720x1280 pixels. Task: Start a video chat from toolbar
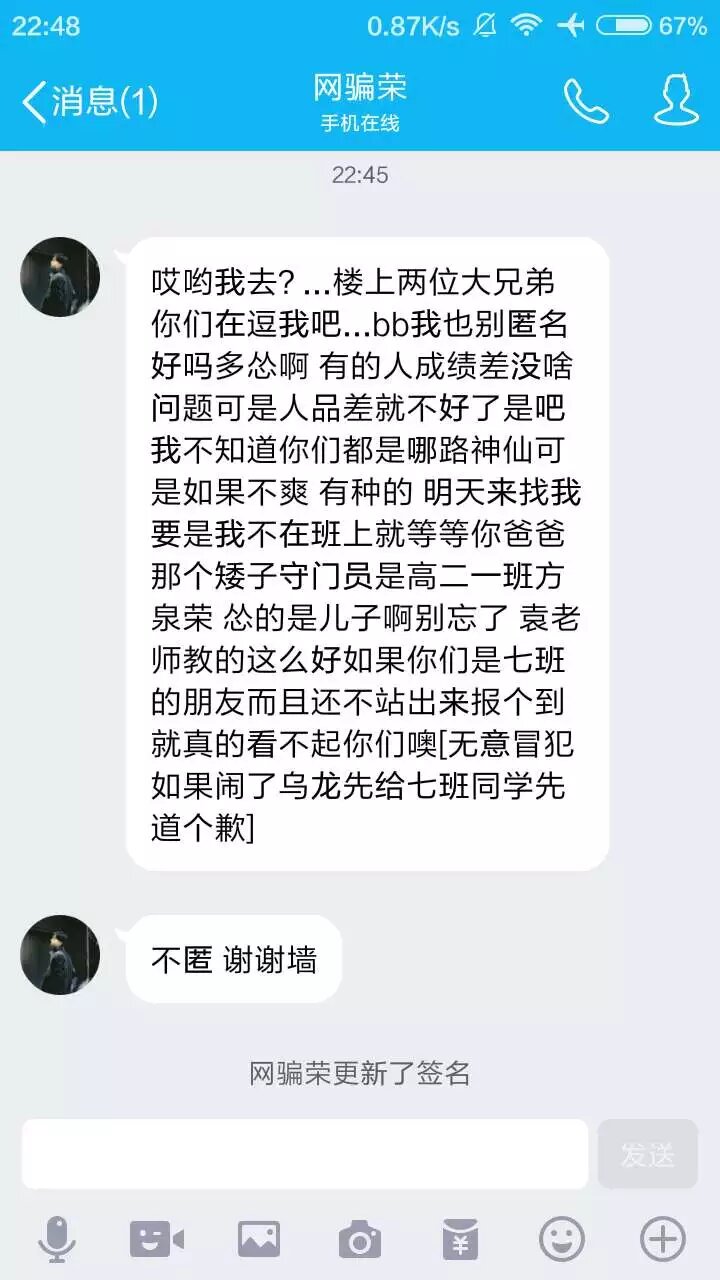(157, 1240)
